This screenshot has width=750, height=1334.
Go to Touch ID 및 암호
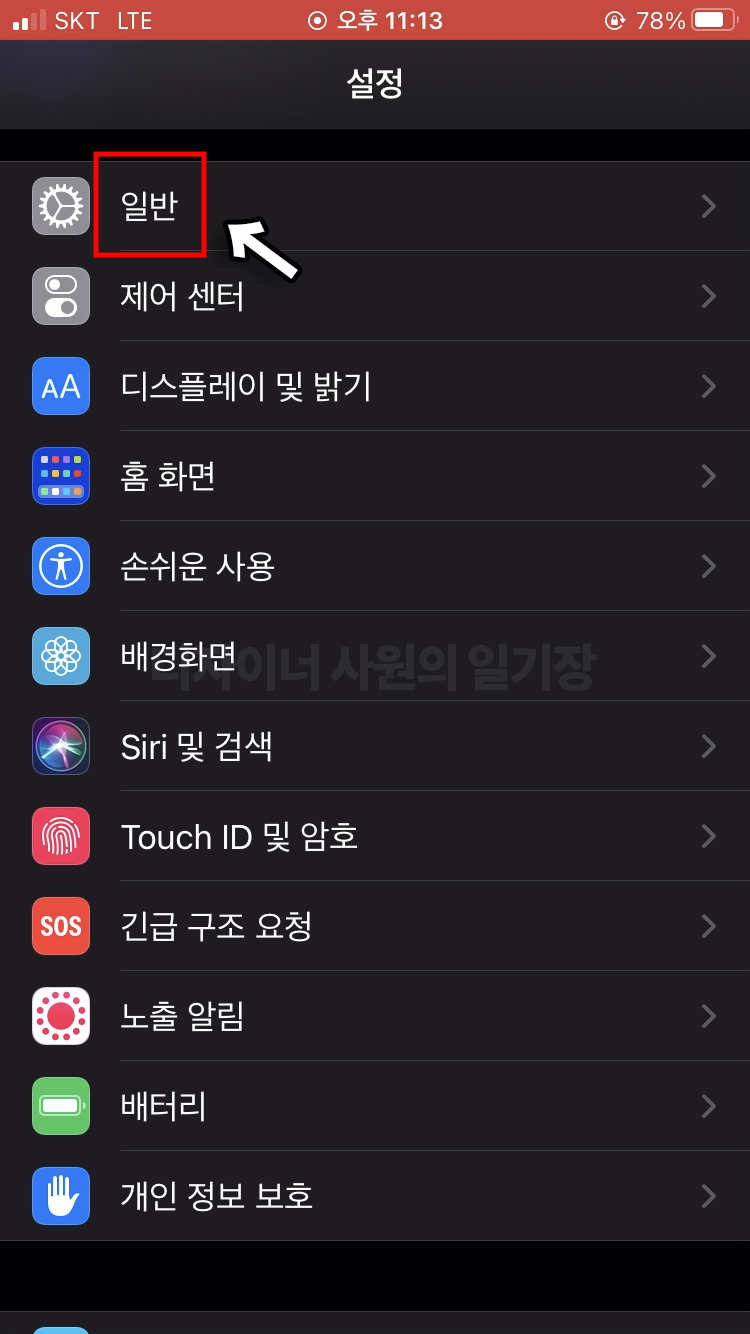pos(375,836)
